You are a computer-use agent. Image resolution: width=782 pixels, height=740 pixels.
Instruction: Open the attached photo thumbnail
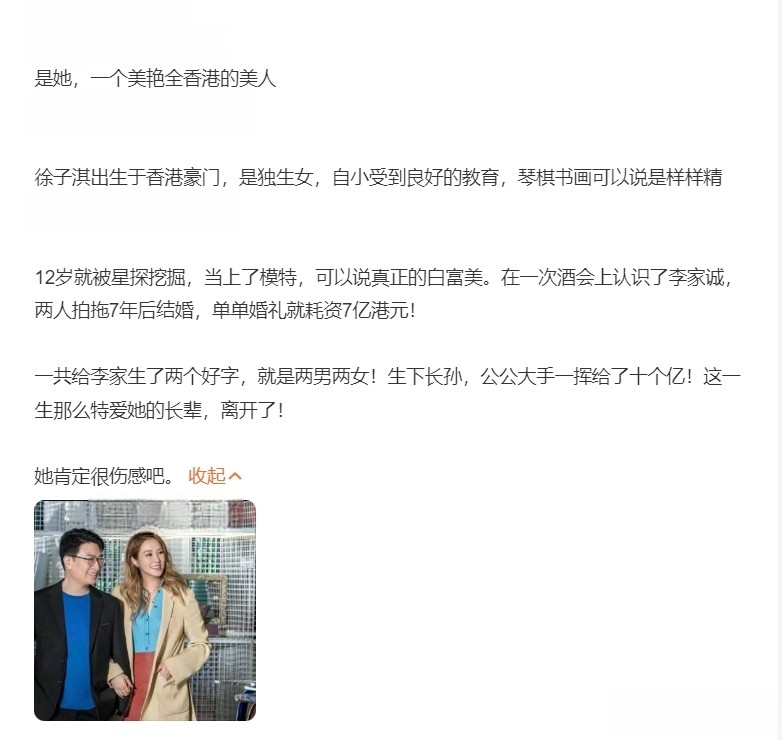[145, 610]
